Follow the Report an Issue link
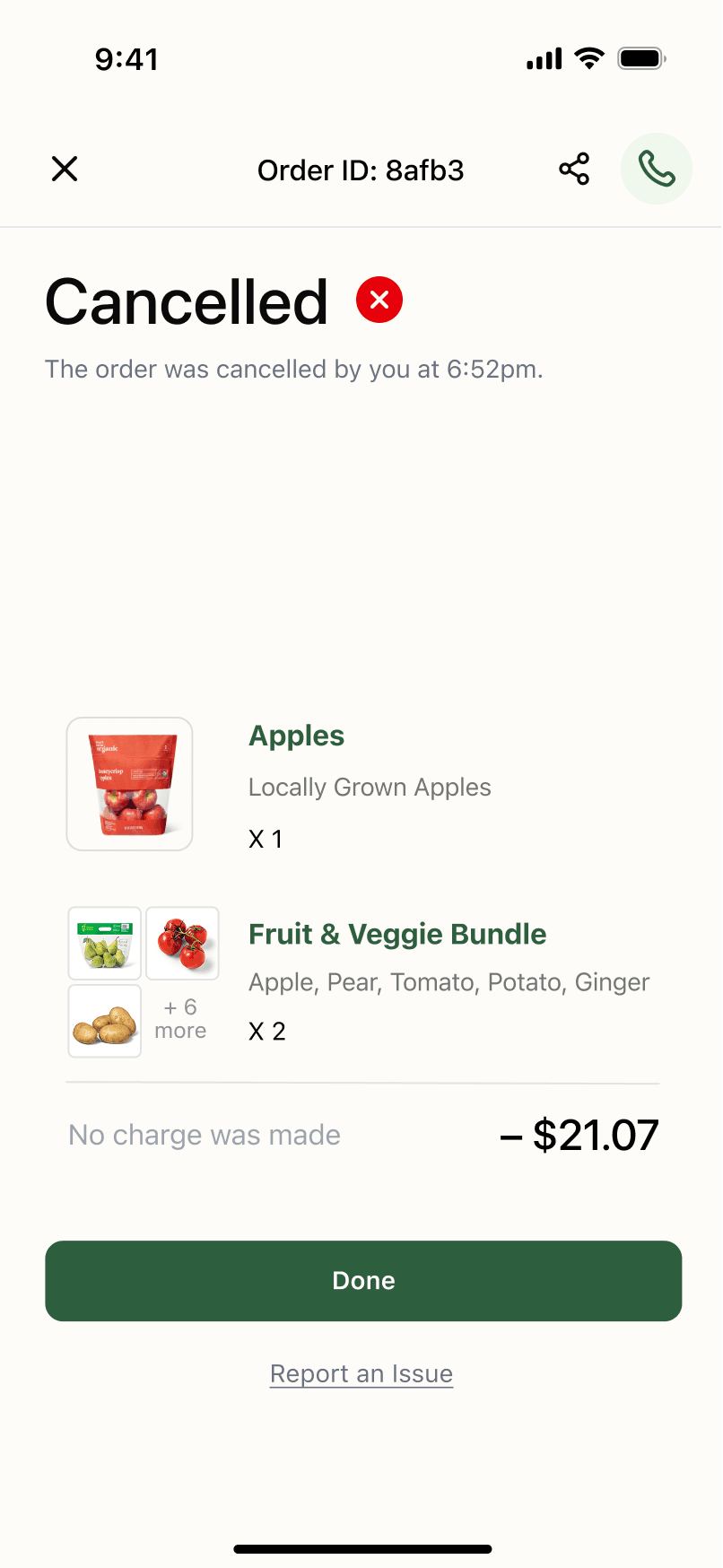 361,1373
